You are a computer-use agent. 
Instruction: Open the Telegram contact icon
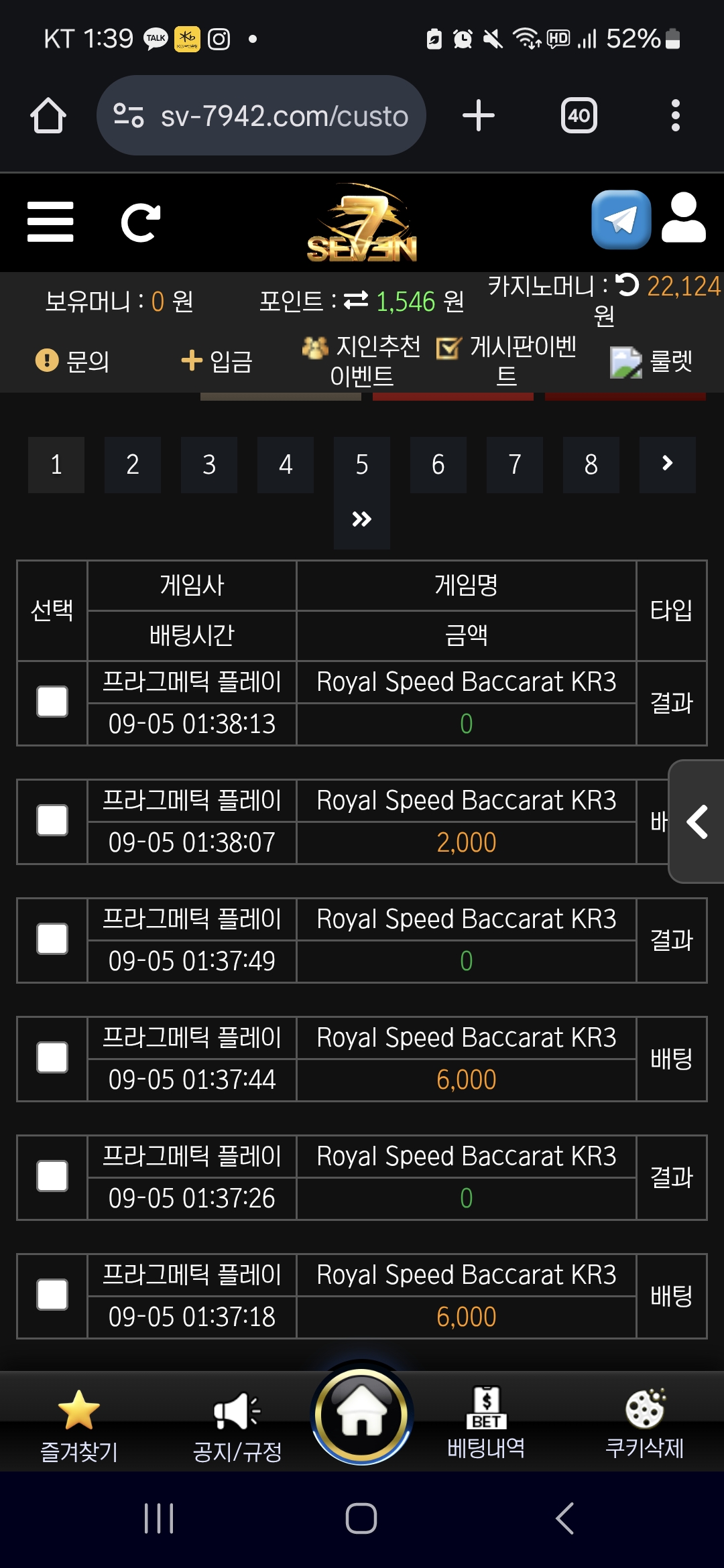pyautogui.click(x=621, y=220)
